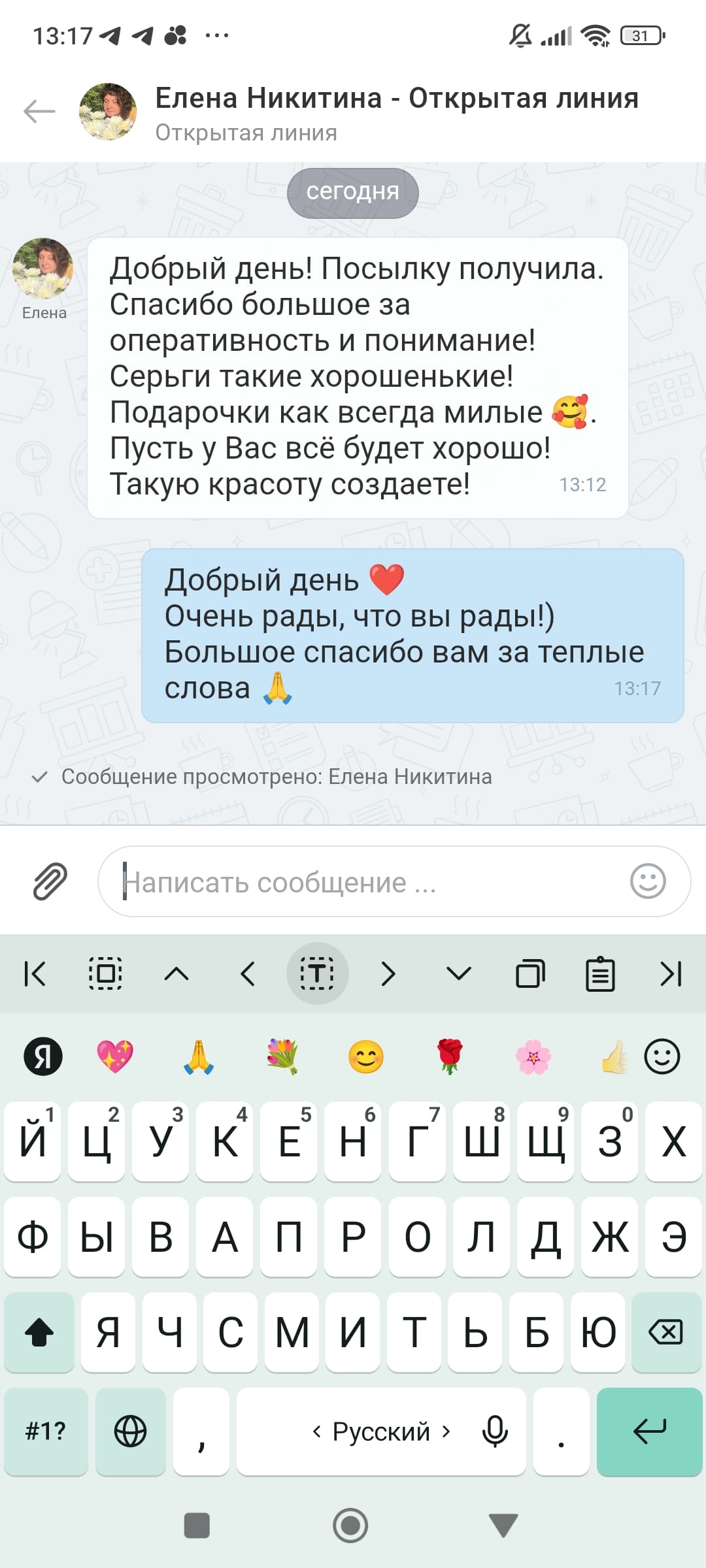Tap Елена's avatar next to her message
Viewport: 706px width, 1568px height.
point(43,269)
